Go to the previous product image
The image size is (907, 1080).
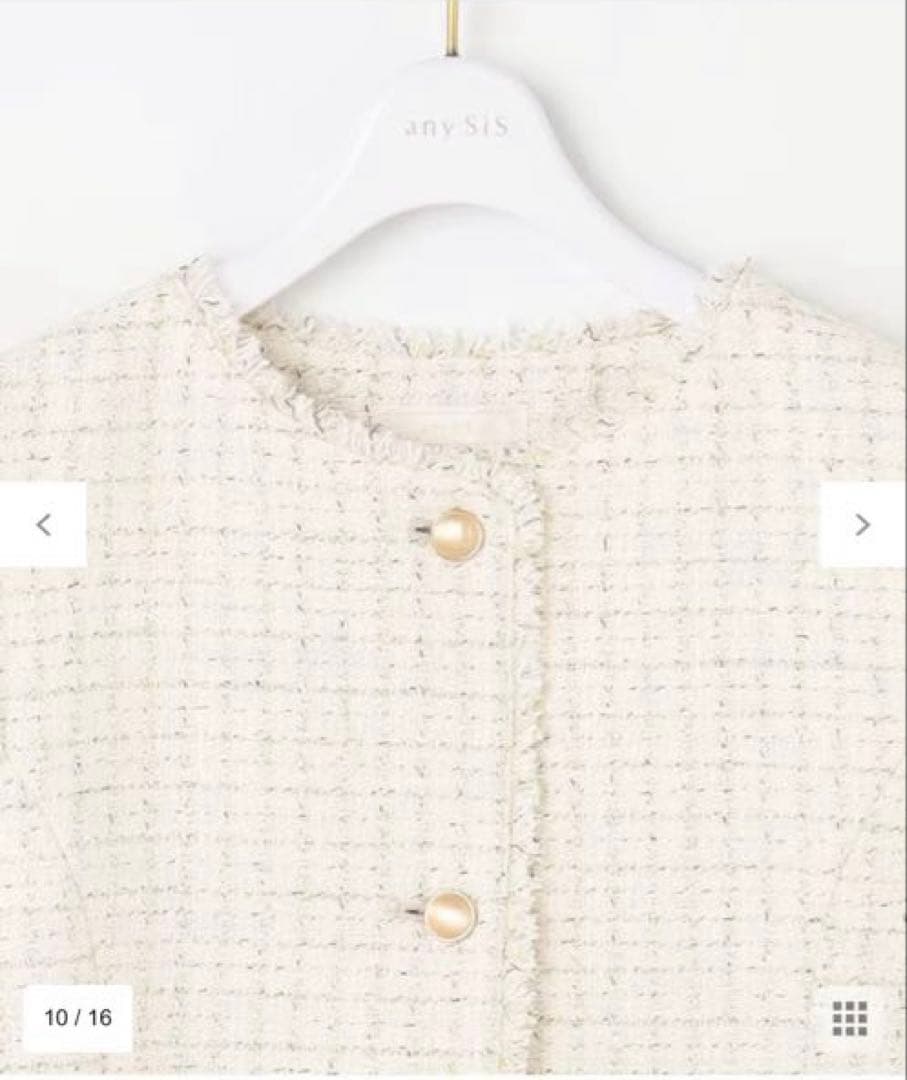tap(43, 524)
